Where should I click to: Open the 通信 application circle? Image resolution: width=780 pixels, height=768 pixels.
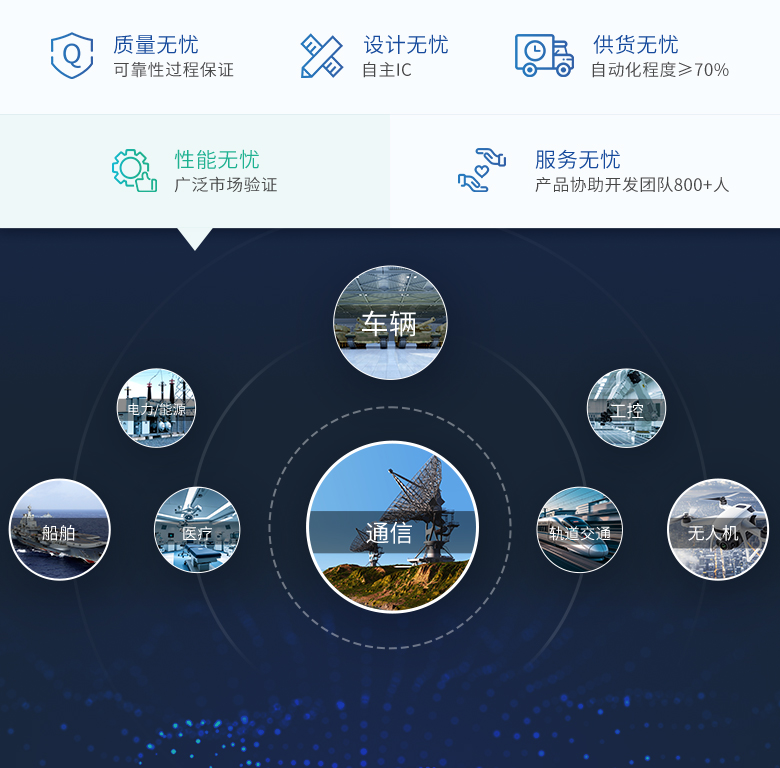(392, 527)
